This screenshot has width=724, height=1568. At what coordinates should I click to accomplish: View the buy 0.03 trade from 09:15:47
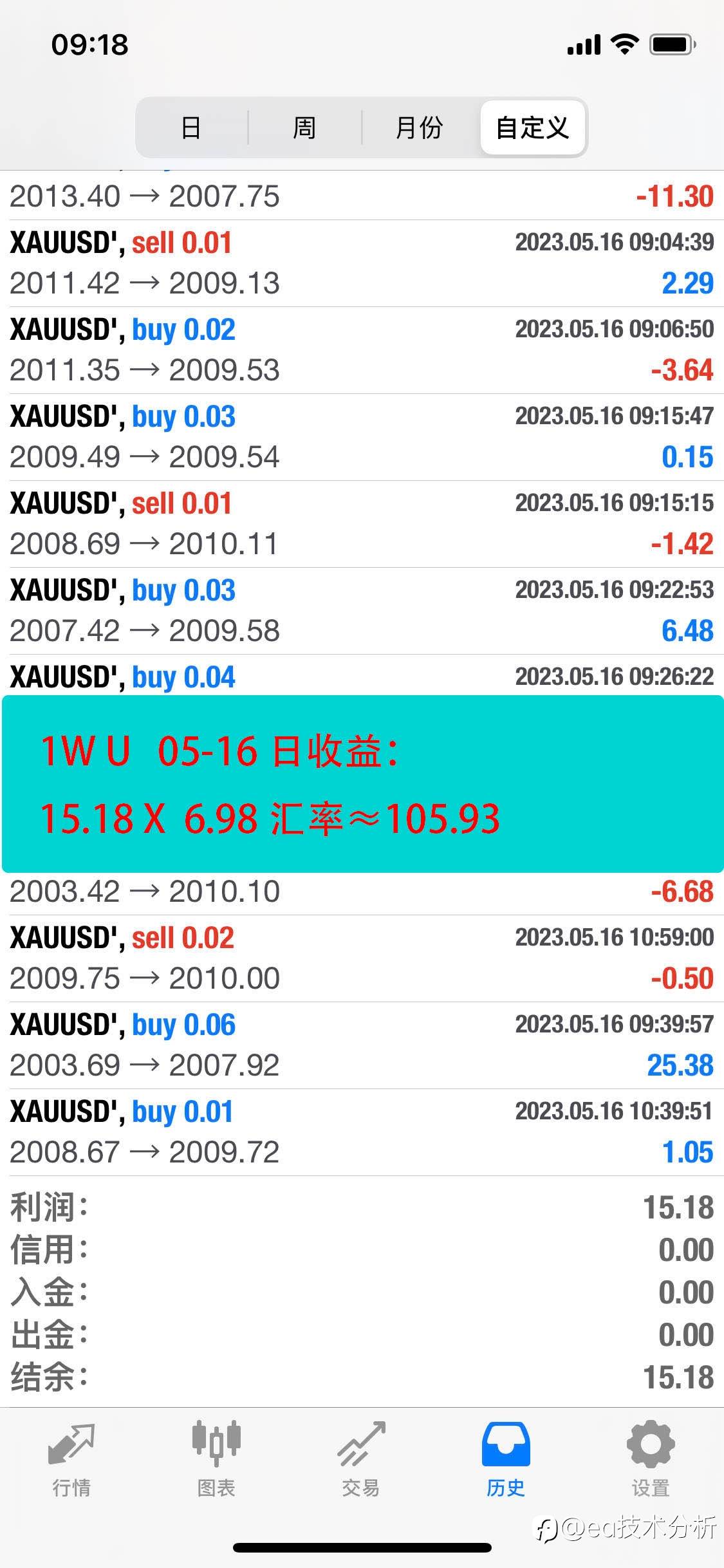[x=362, y=437]
